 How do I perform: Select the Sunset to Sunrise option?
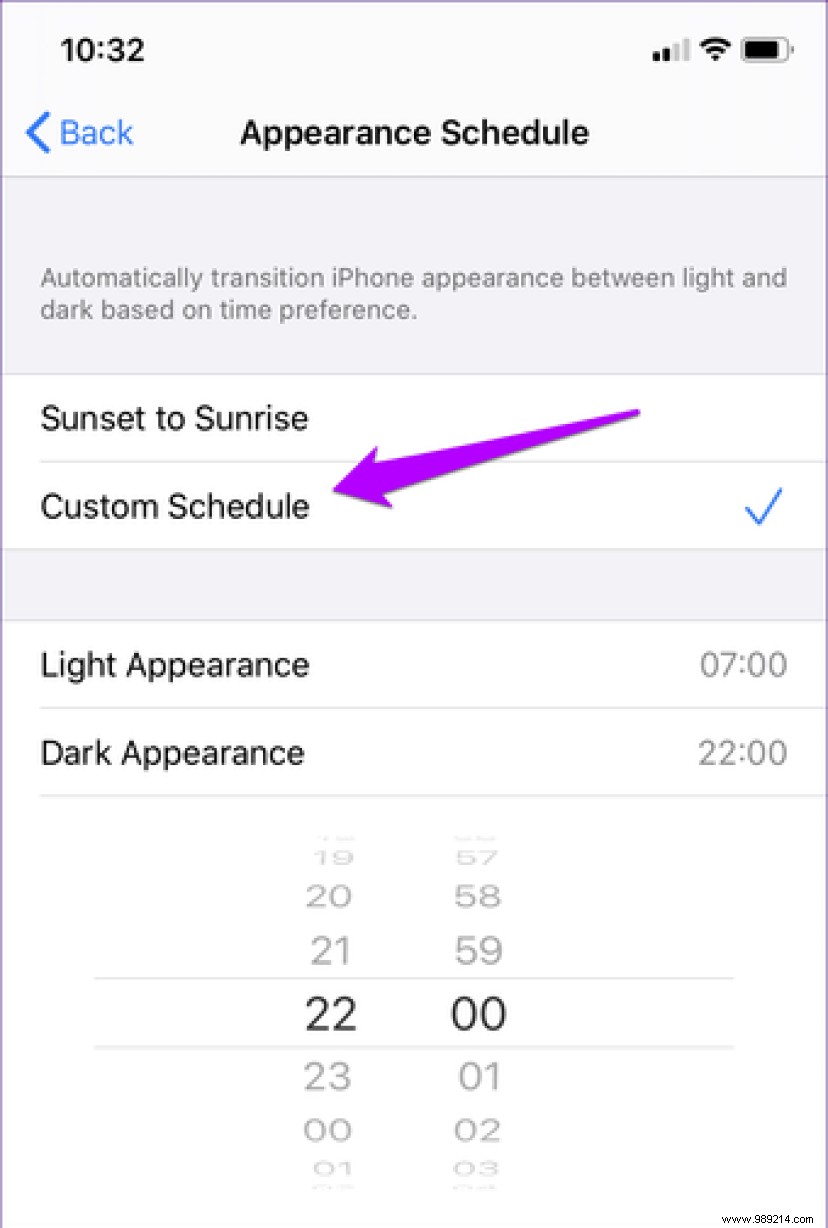click(174, 419)
